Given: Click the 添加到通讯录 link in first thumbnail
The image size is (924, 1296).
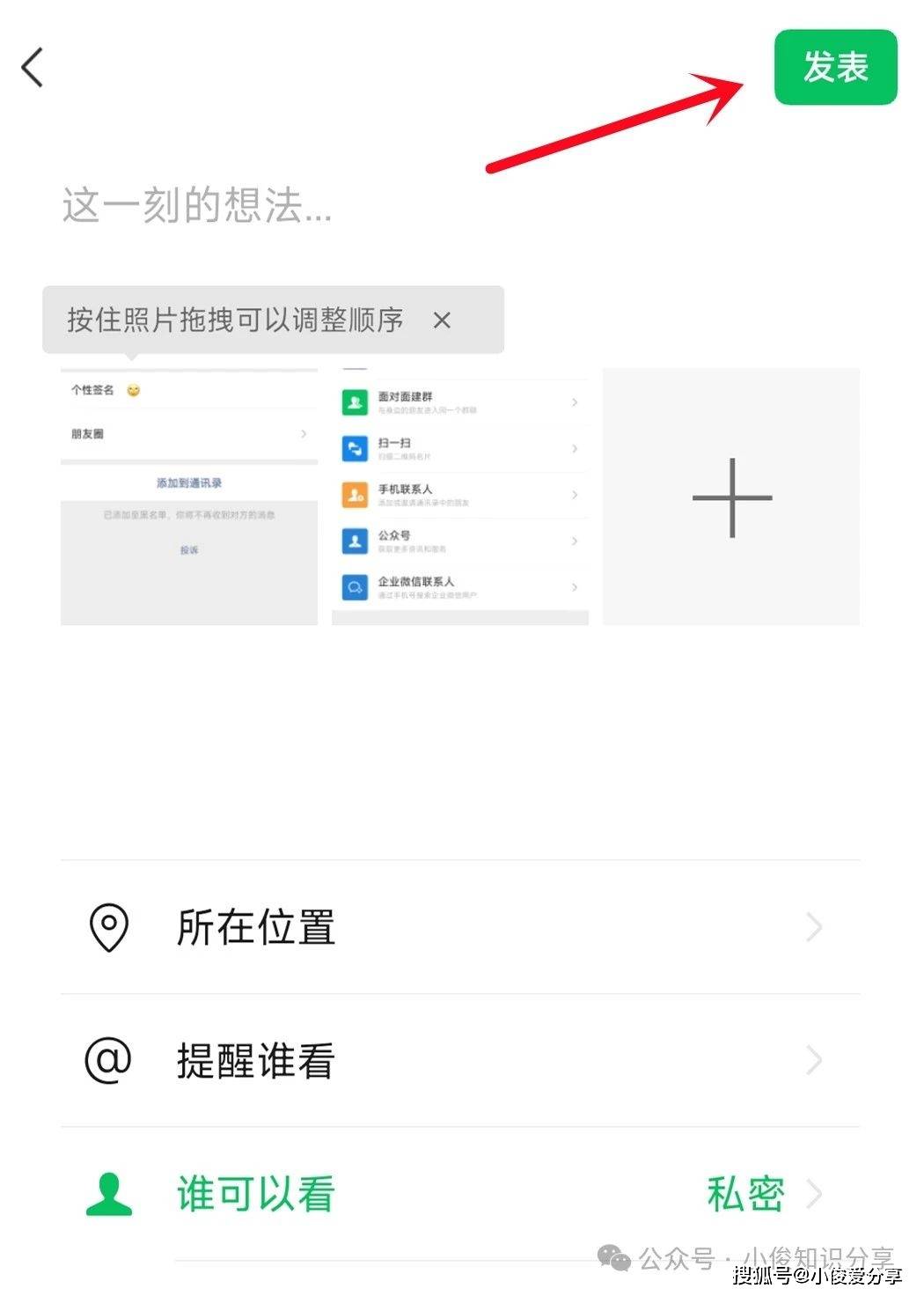Looking at the screenshot, I should pos(187,482).
